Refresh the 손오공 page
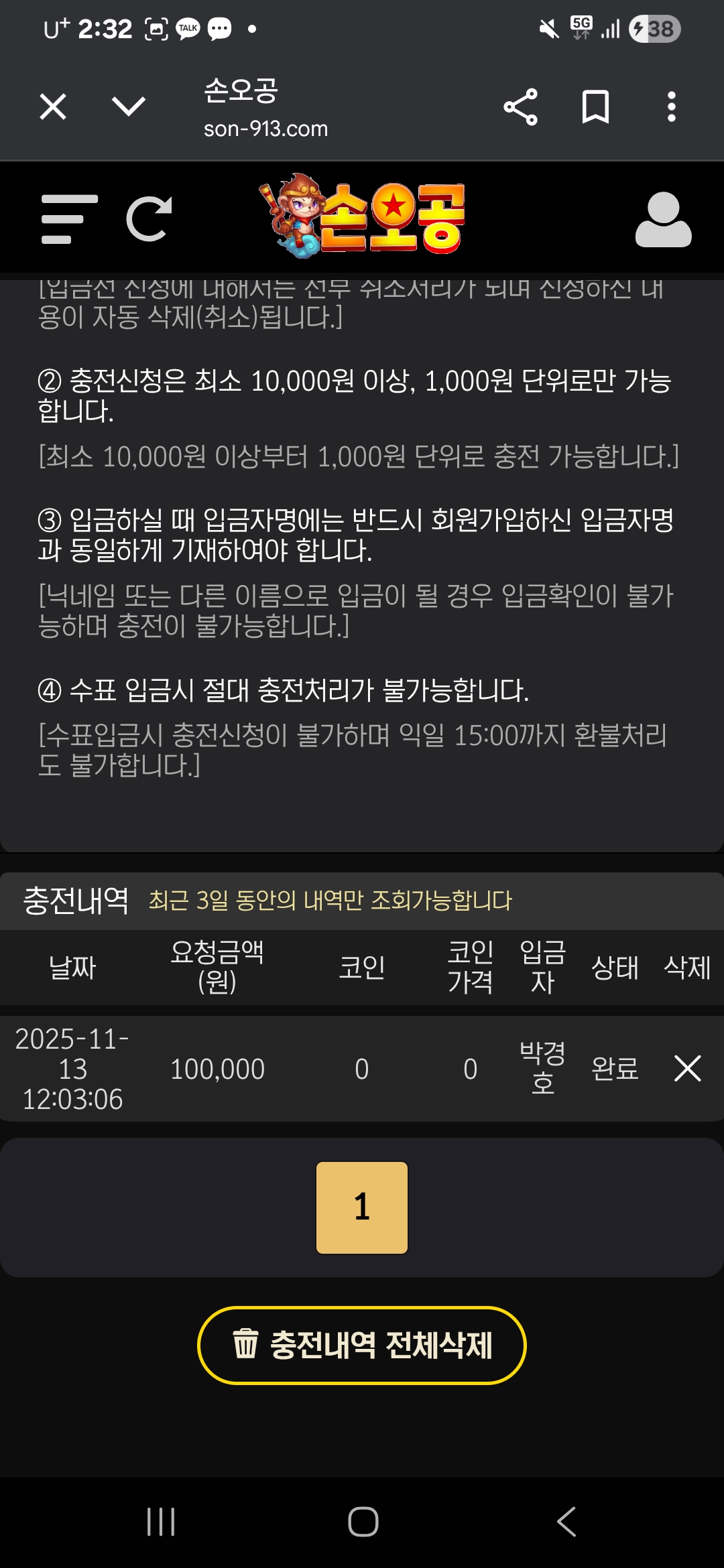The width and height of the screenshot is (724, 1568). point(150,217)
